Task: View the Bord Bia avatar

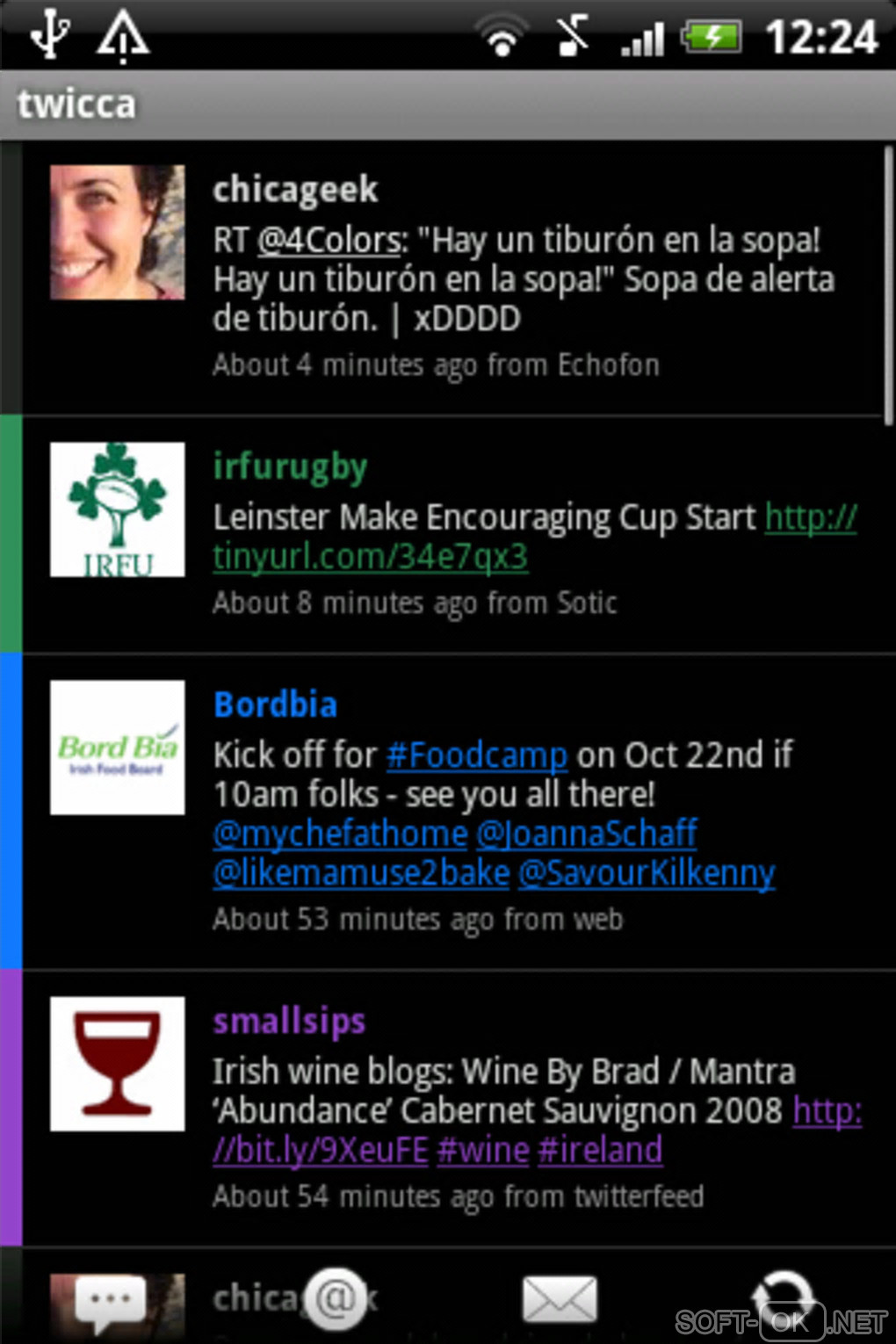Action: pyautogui.click(x=117, y=748)
